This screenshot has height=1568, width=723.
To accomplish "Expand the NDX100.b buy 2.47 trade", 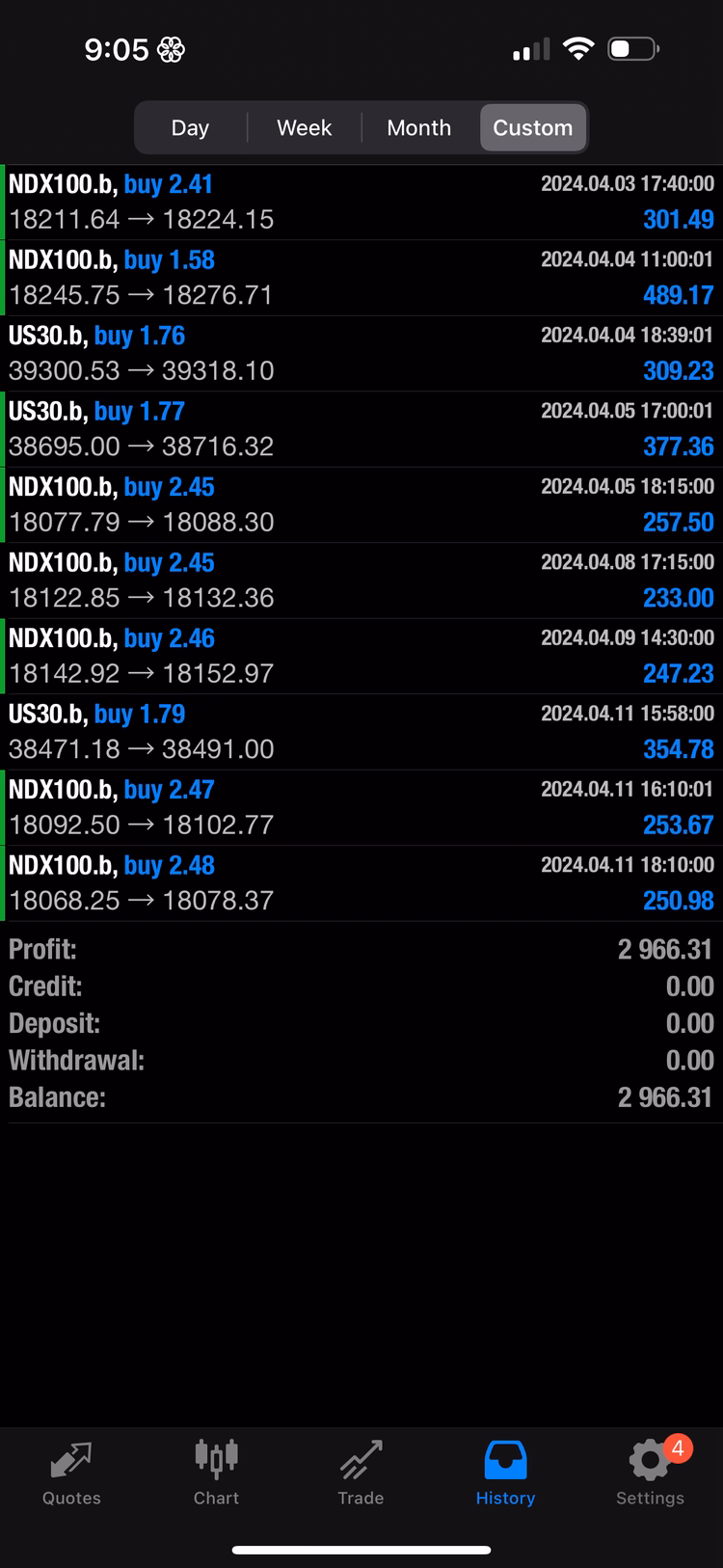I will coord(361,808).
